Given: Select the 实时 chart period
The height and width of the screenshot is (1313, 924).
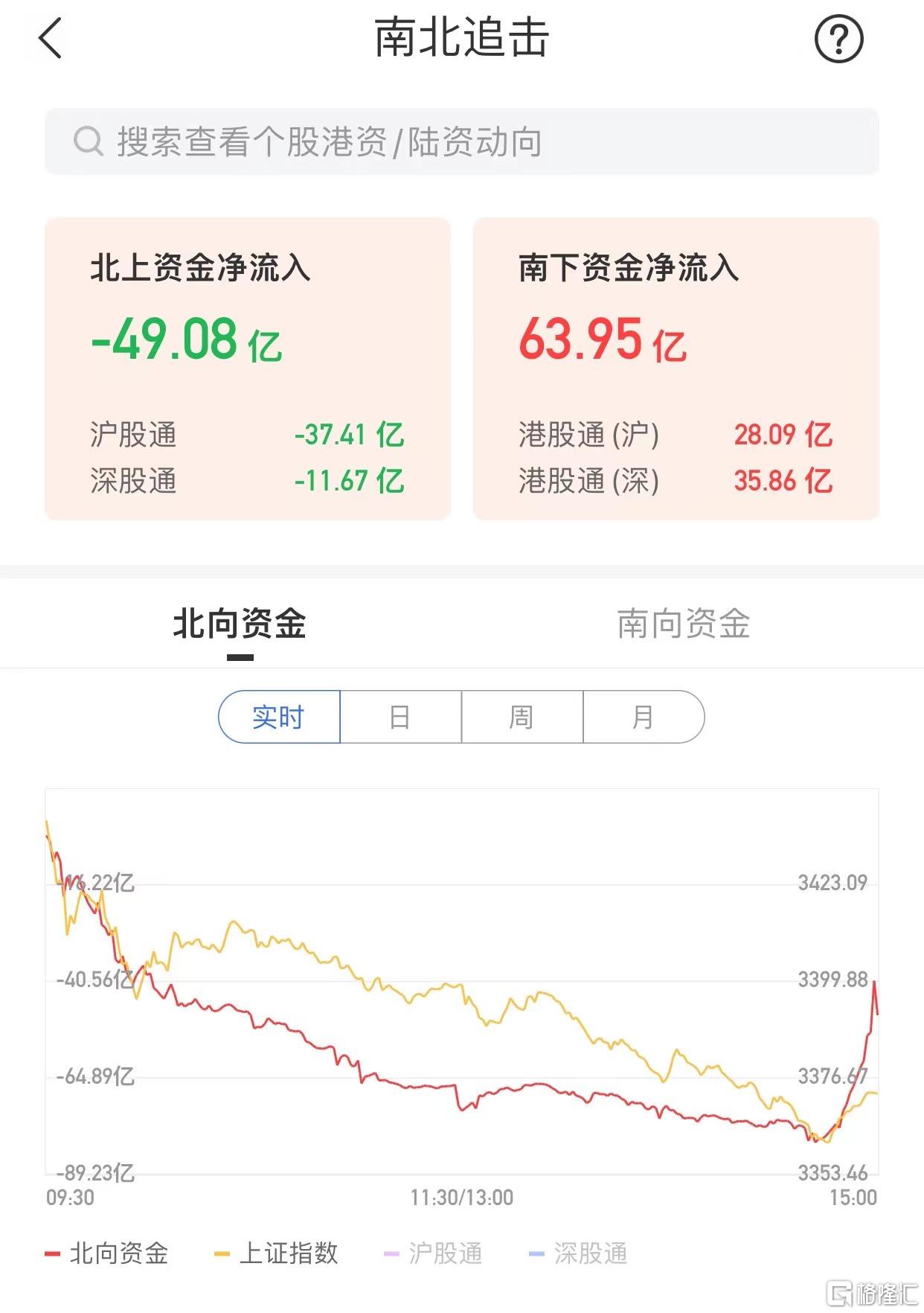Looking at the screenshot, I should coord(279,717).
